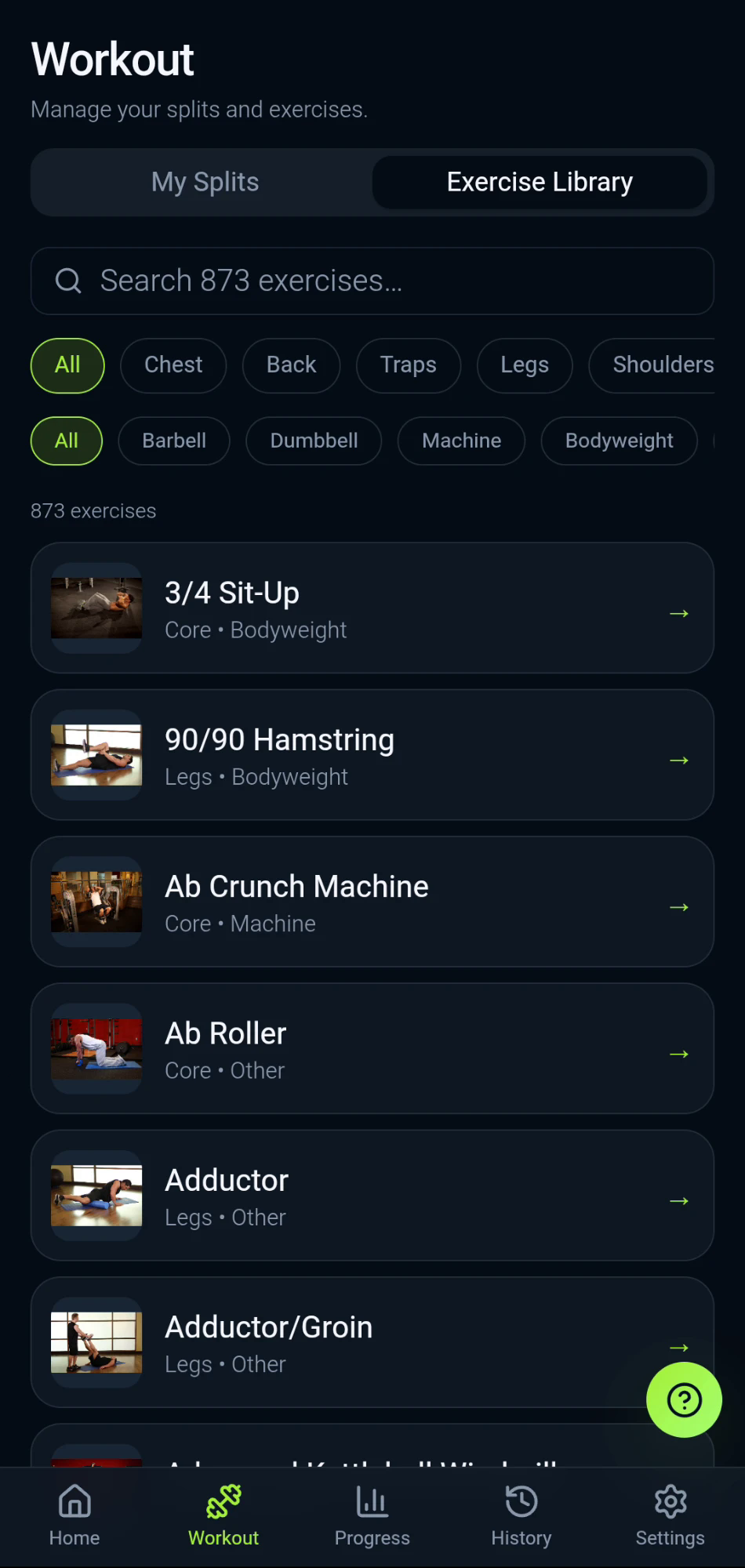Switch to the Progress tab

372,1515
